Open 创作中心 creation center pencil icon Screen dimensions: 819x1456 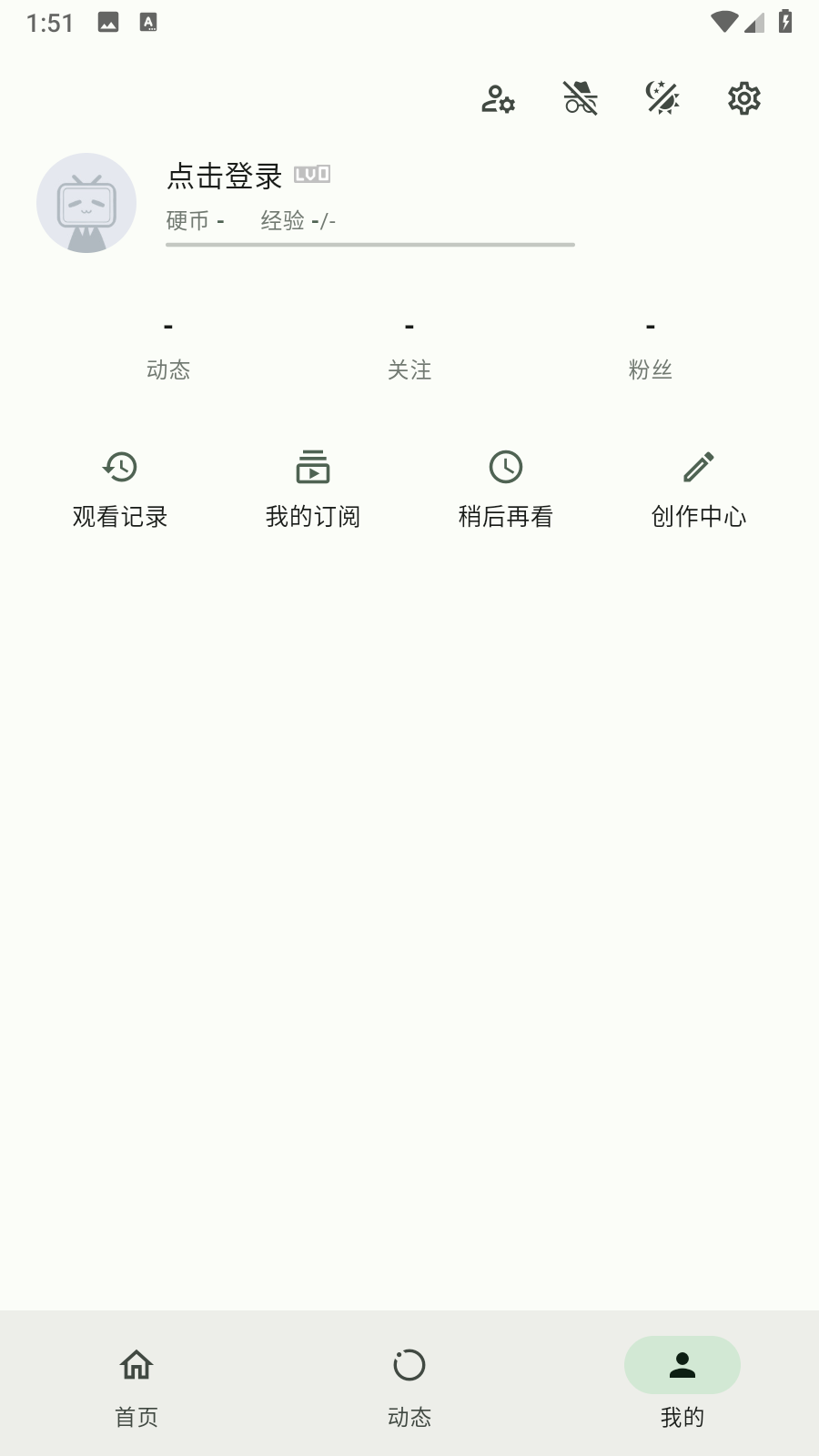tap(698, 467)
